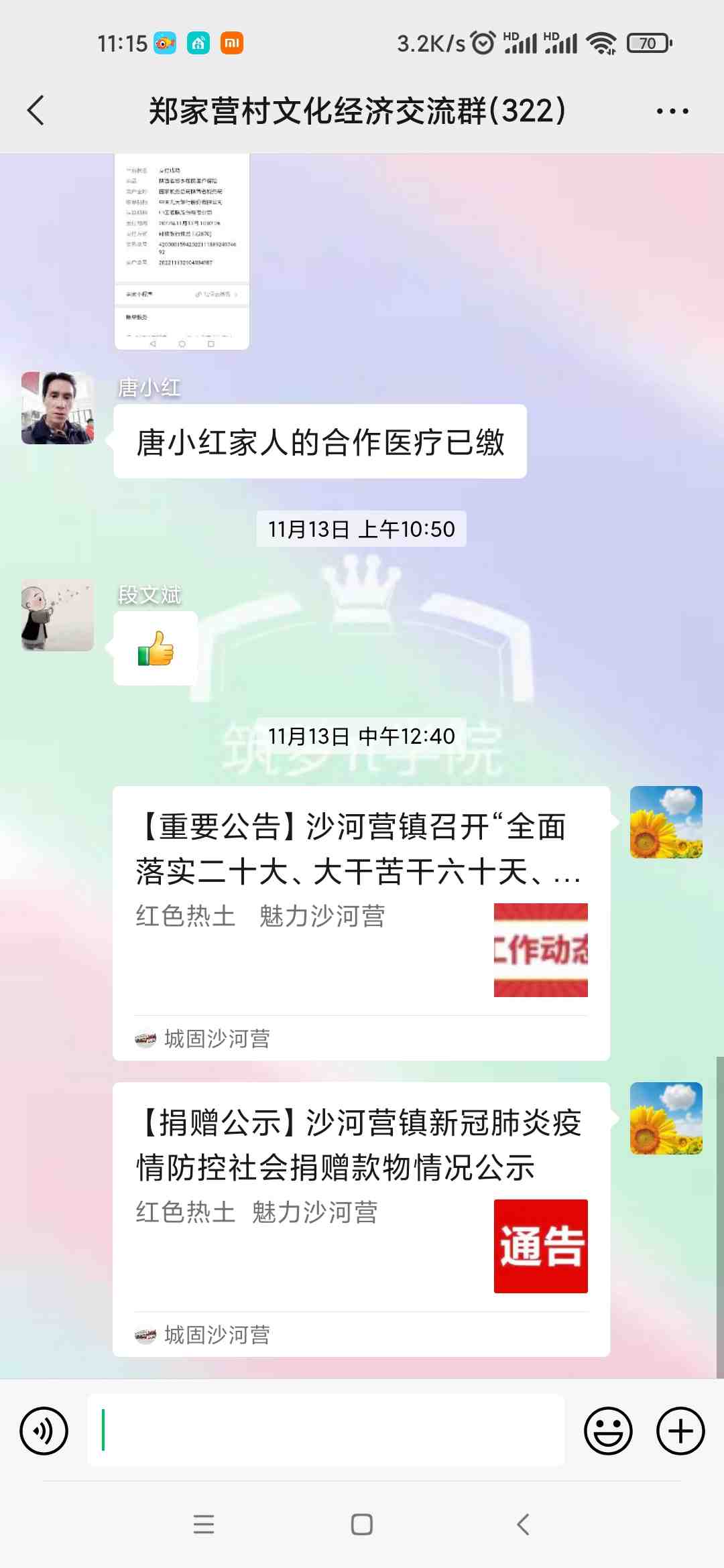
Task: View 唐小红's profile avatar
Action: coord(58,408)
